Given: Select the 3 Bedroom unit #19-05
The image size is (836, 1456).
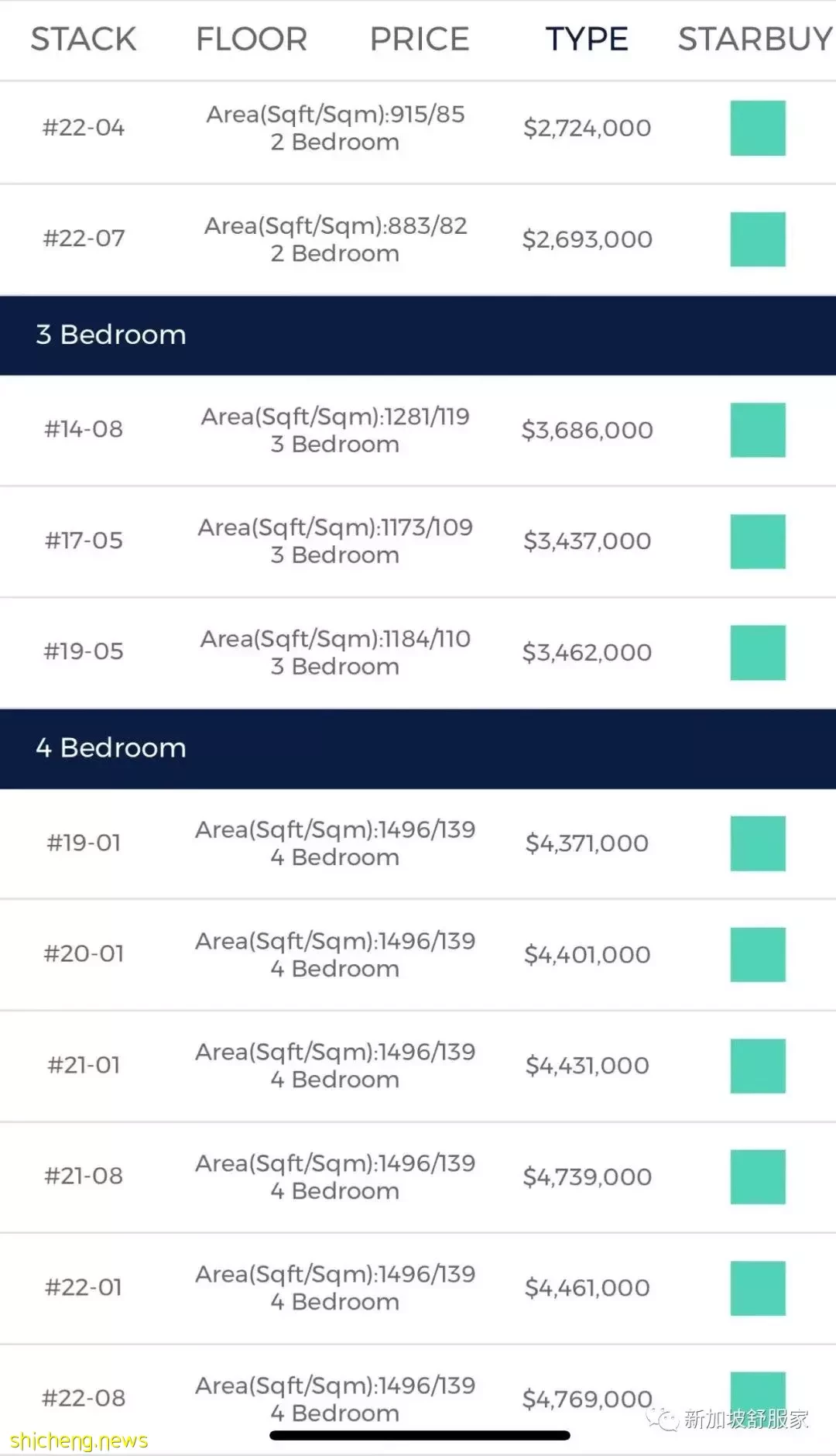Looking at the screenshot, I should [418, 653].
